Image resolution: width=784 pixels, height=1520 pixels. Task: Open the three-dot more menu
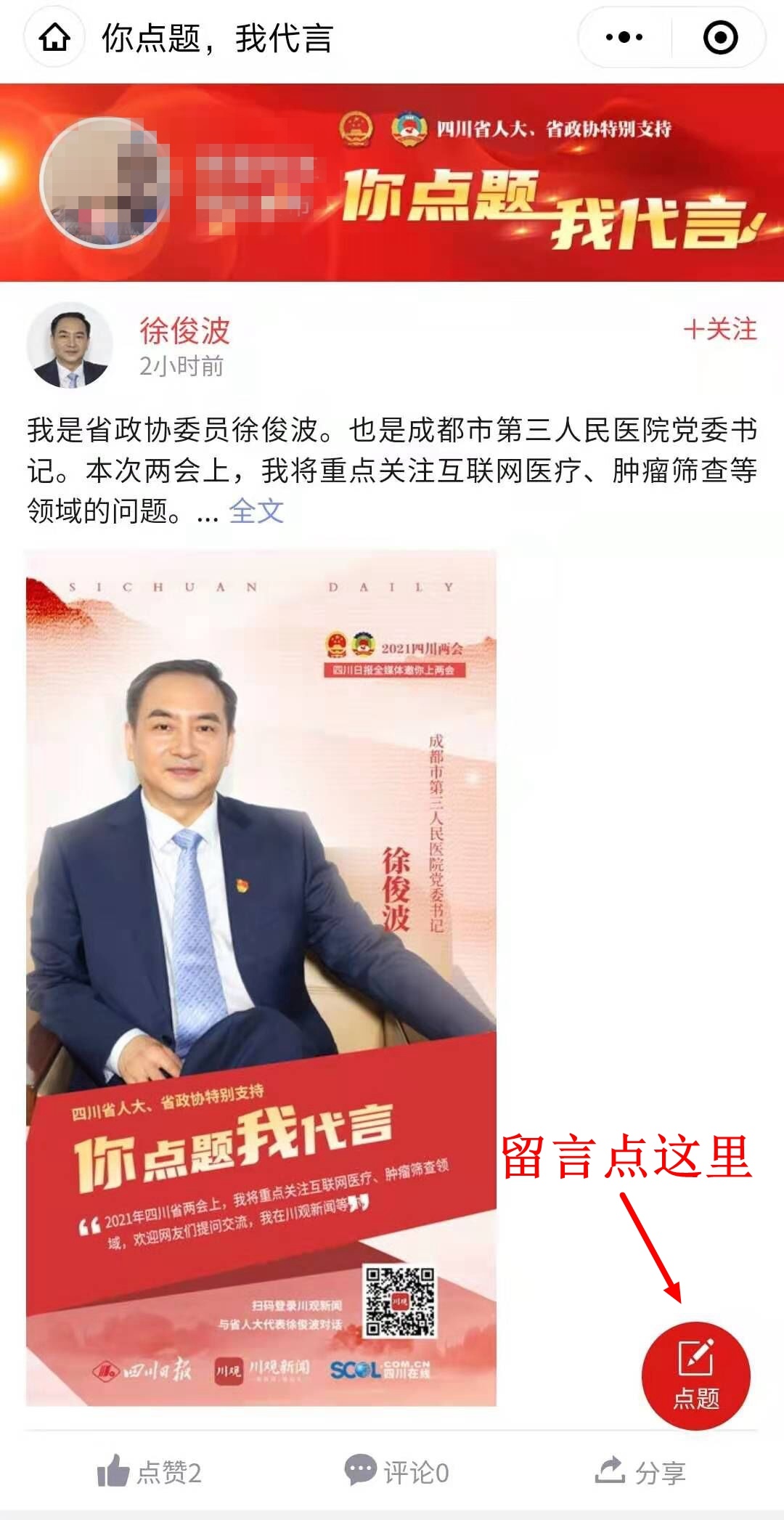(x=624, y=38)
